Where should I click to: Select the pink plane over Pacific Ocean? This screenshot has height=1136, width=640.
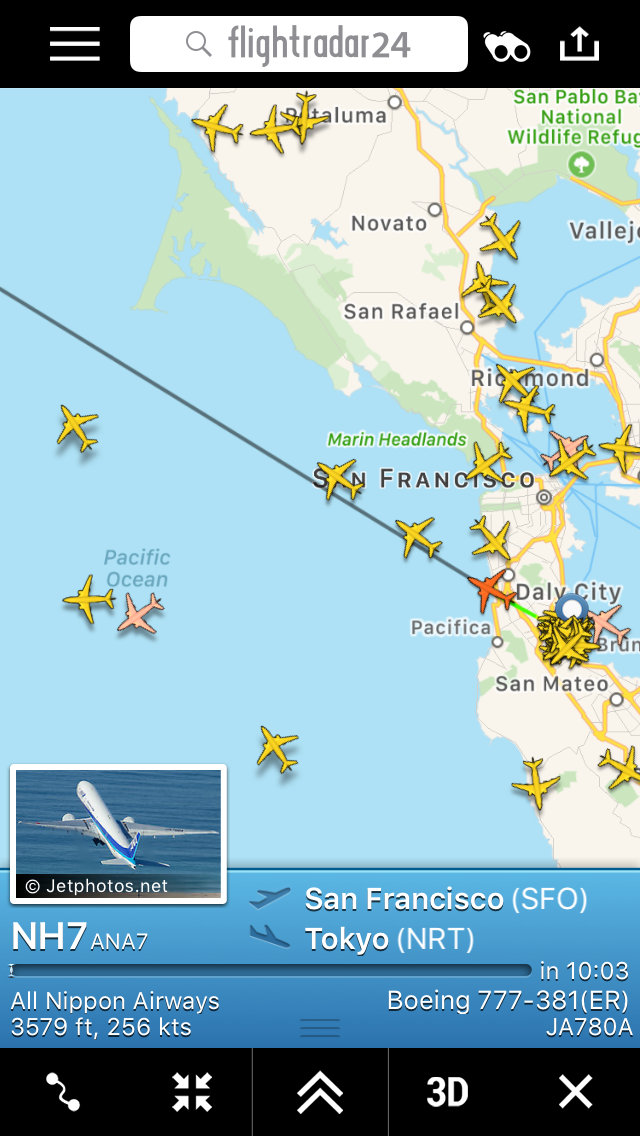tap(140, 613)
